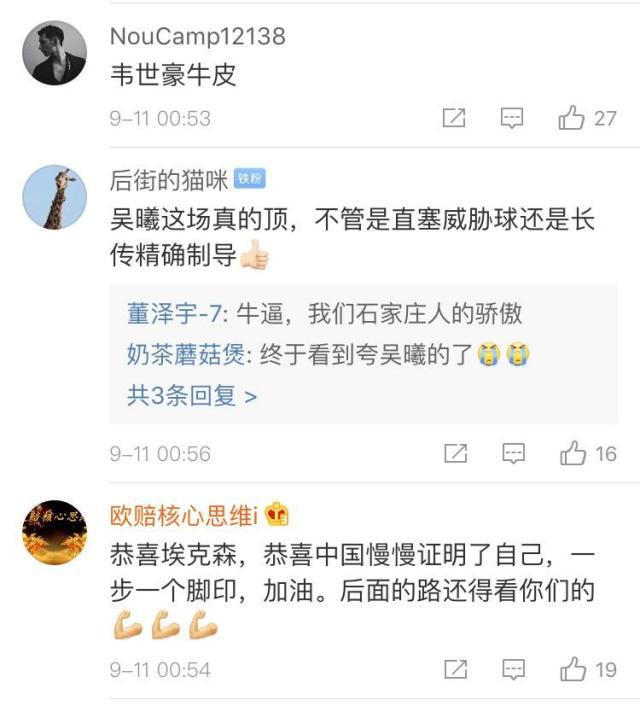Reply to 欧赔核心思维i's comment
The width and height of the screenshot is (640, 706).
pos(512,669)
